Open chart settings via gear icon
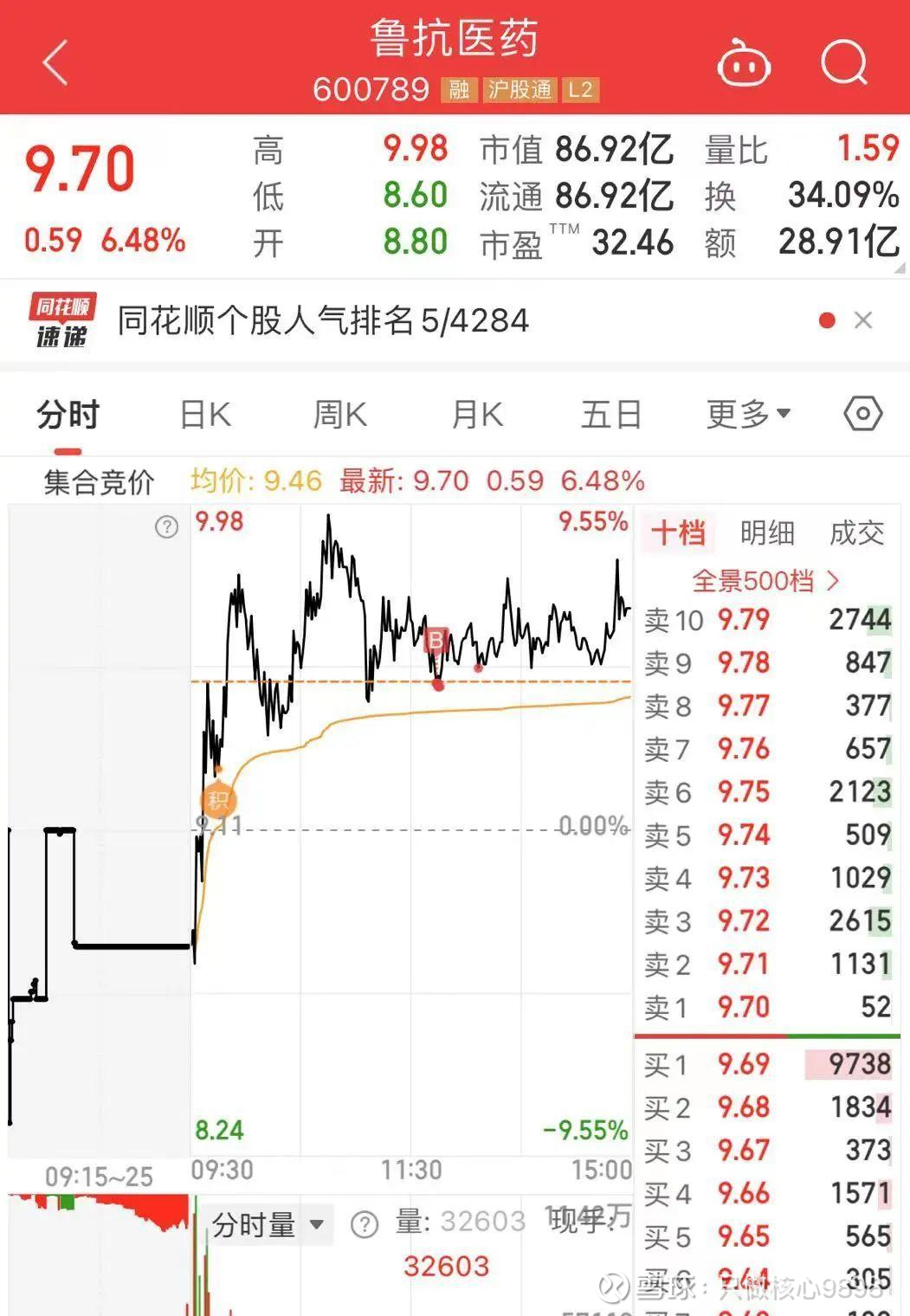910x1316 pixels. (862, 415)
